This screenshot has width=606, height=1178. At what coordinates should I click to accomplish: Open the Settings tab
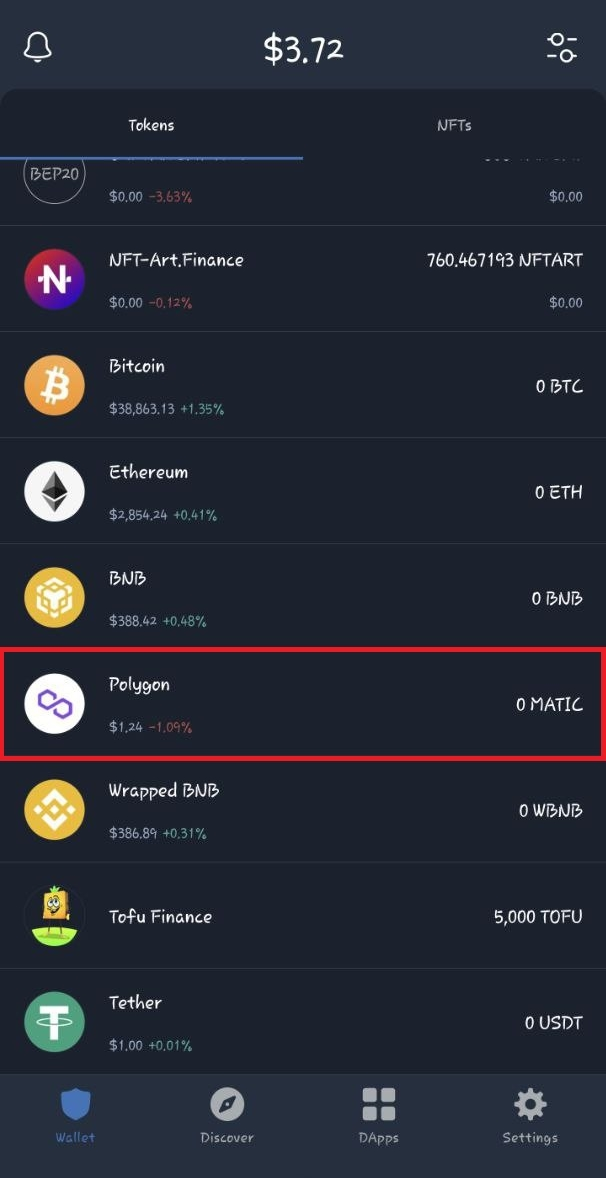pos(530,1116)
